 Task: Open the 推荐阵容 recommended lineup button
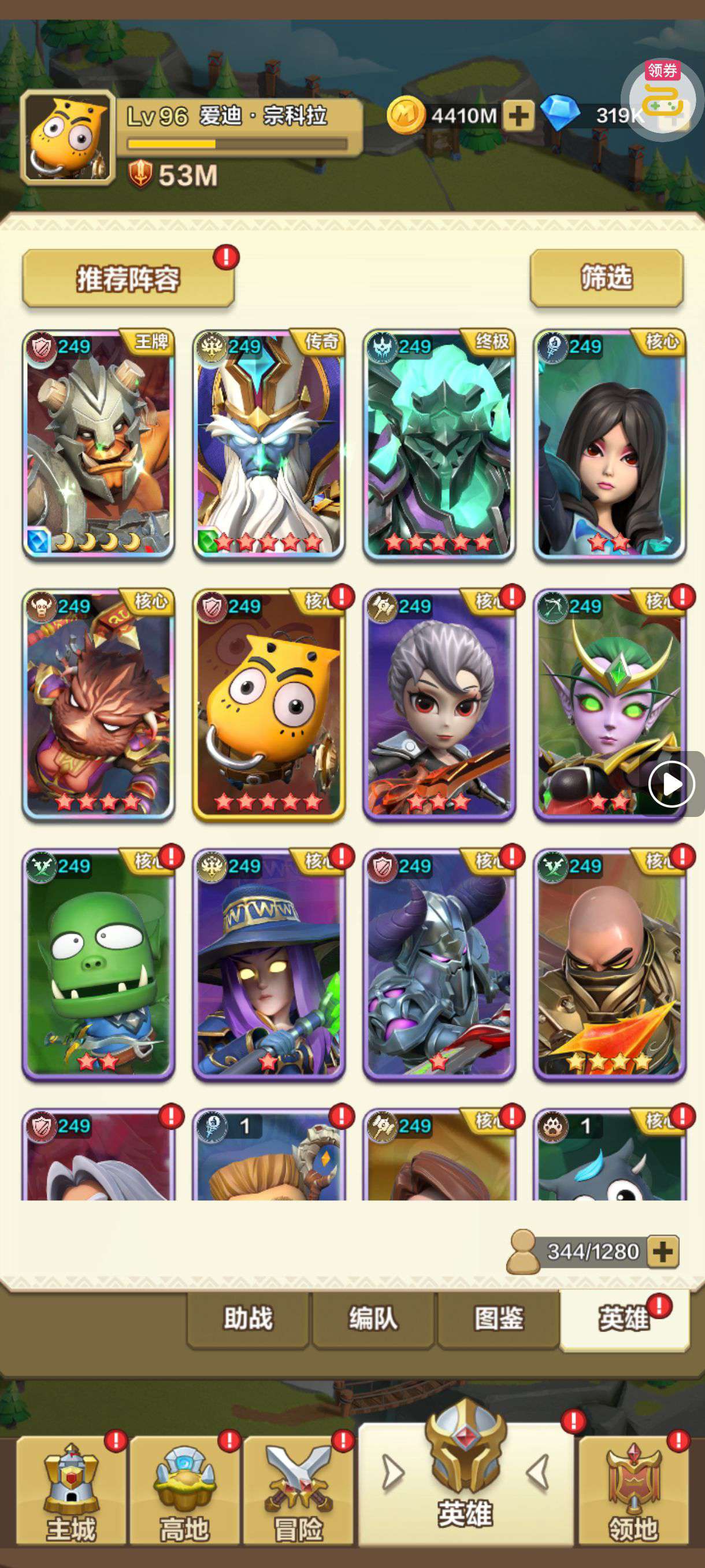click(x=128, y=279)
